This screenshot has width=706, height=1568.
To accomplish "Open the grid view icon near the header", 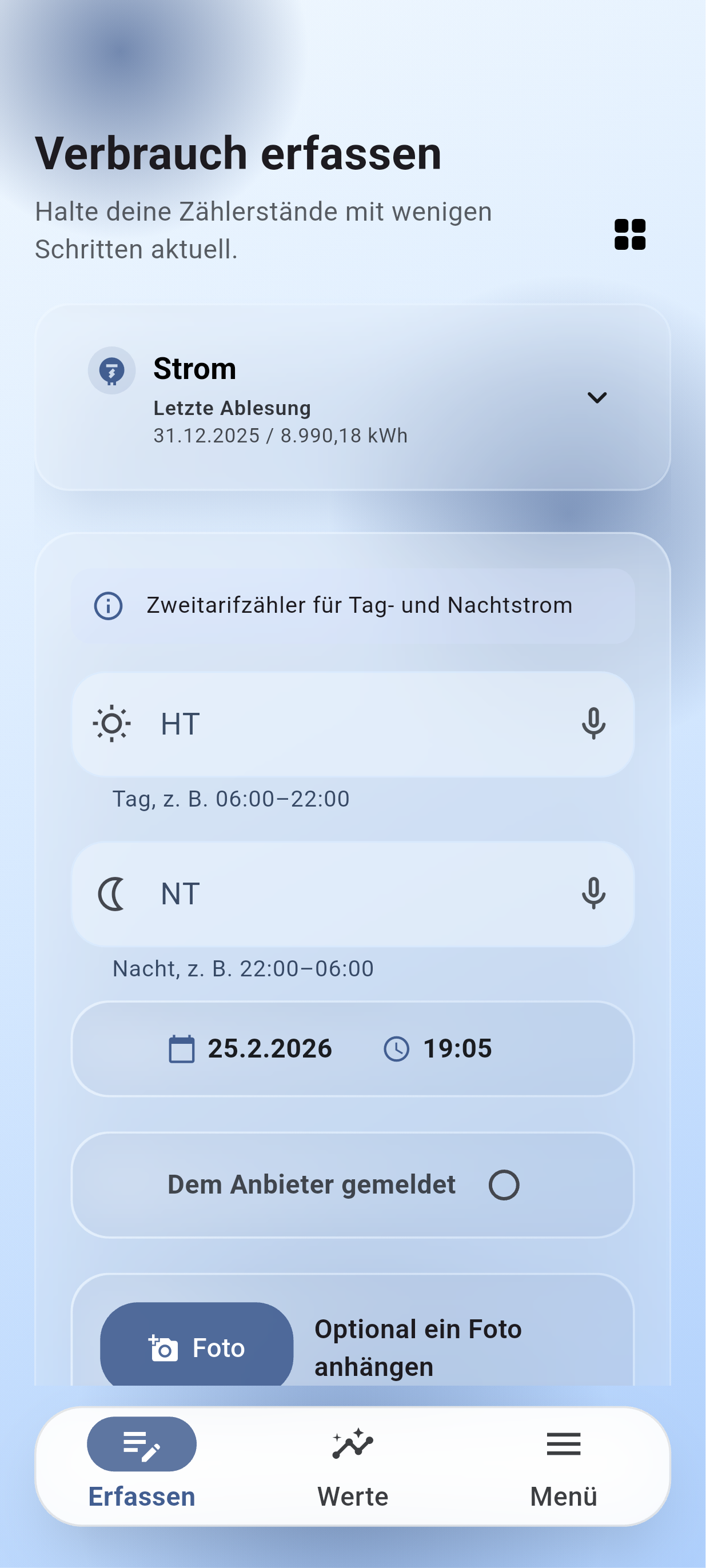I will coord(631,234).
